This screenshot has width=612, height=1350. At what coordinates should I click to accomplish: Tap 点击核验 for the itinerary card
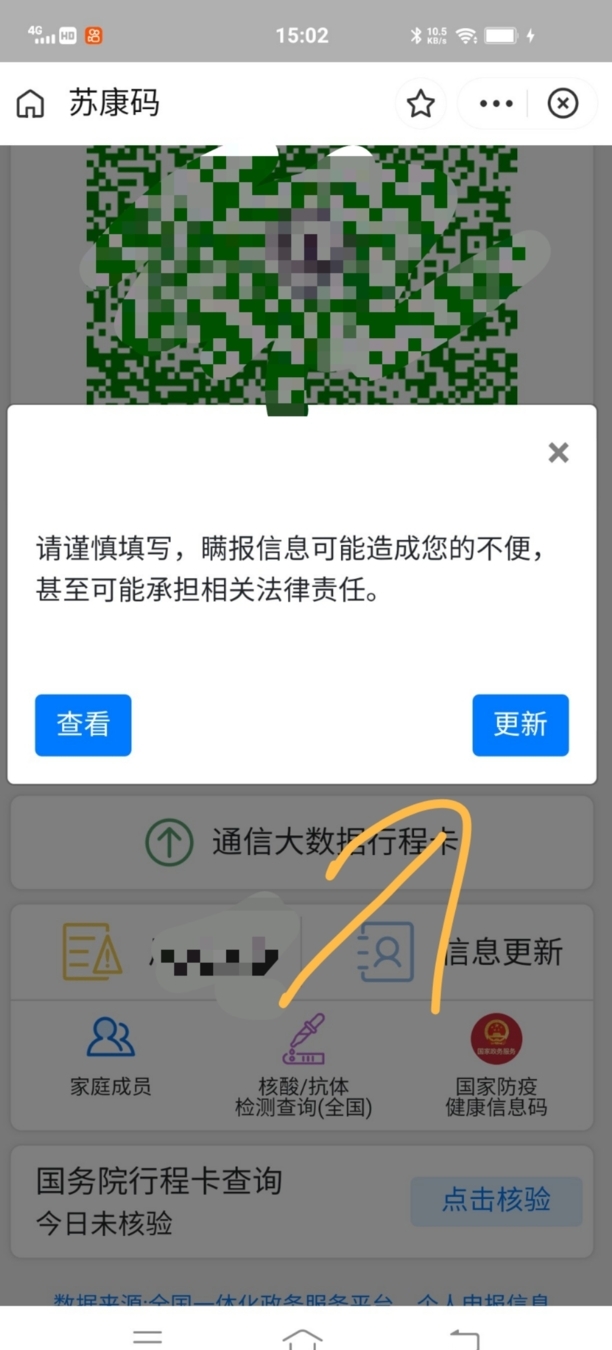(496, 1200)
